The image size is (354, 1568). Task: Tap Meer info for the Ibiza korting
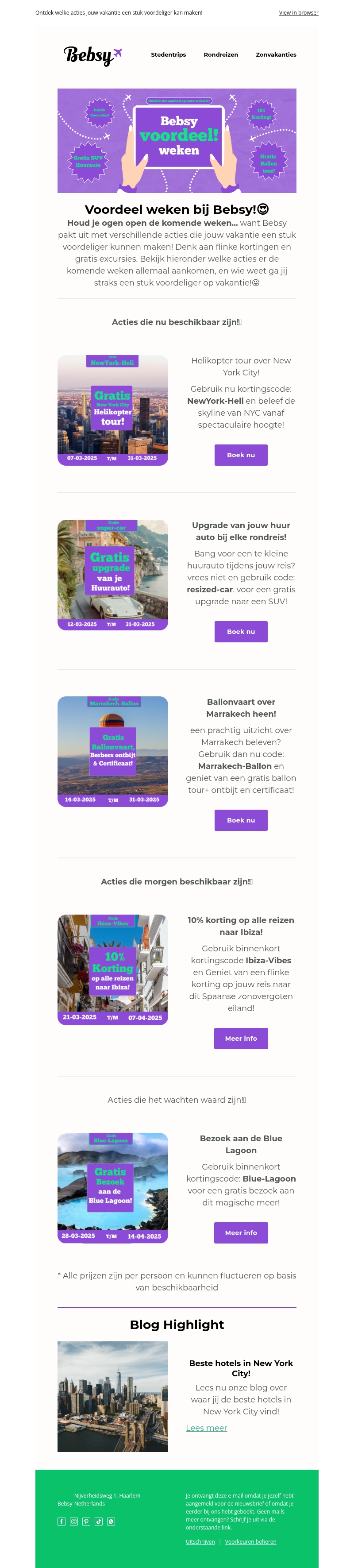click(x=241, y=1038)
